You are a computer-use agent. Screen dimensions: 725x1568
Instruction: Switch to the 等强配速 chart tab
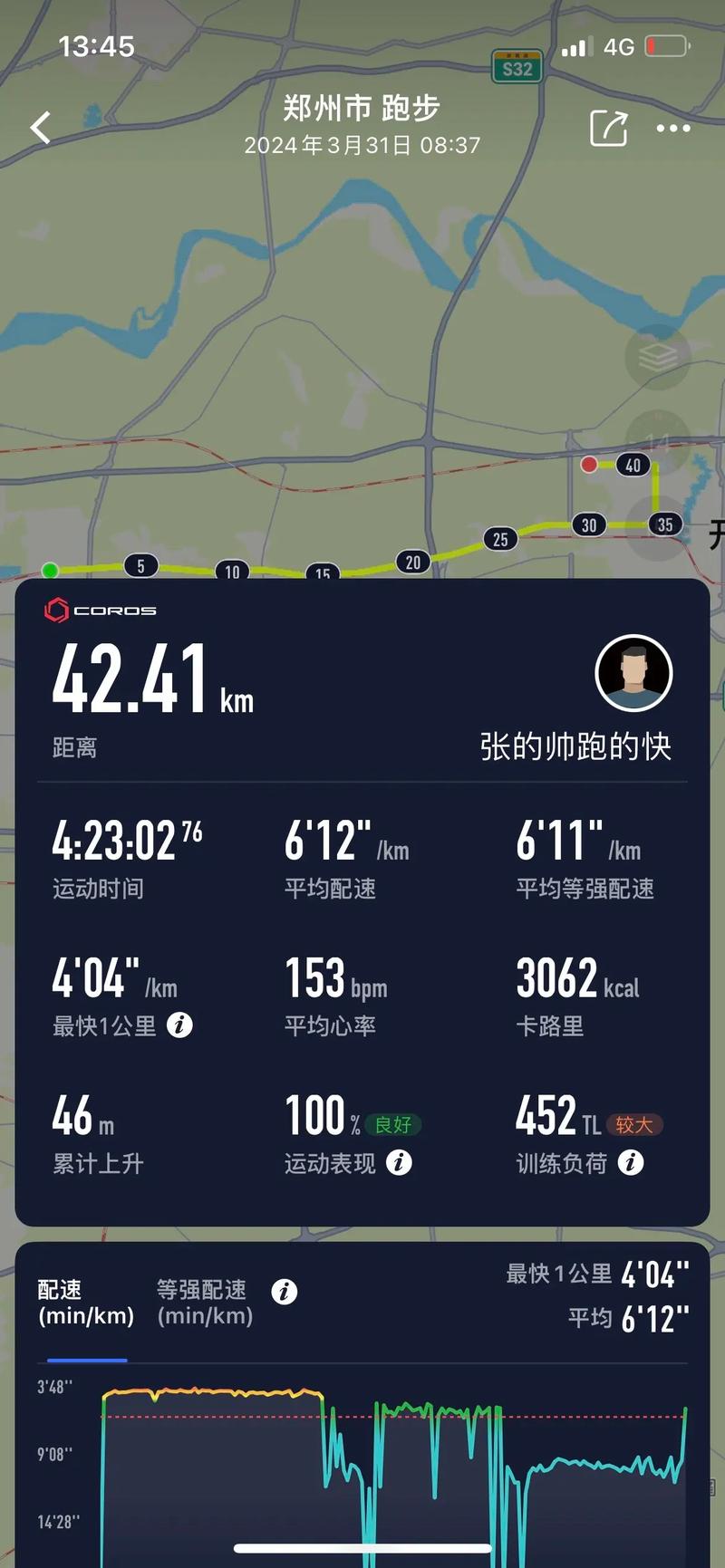click(x=204, y=1303)
